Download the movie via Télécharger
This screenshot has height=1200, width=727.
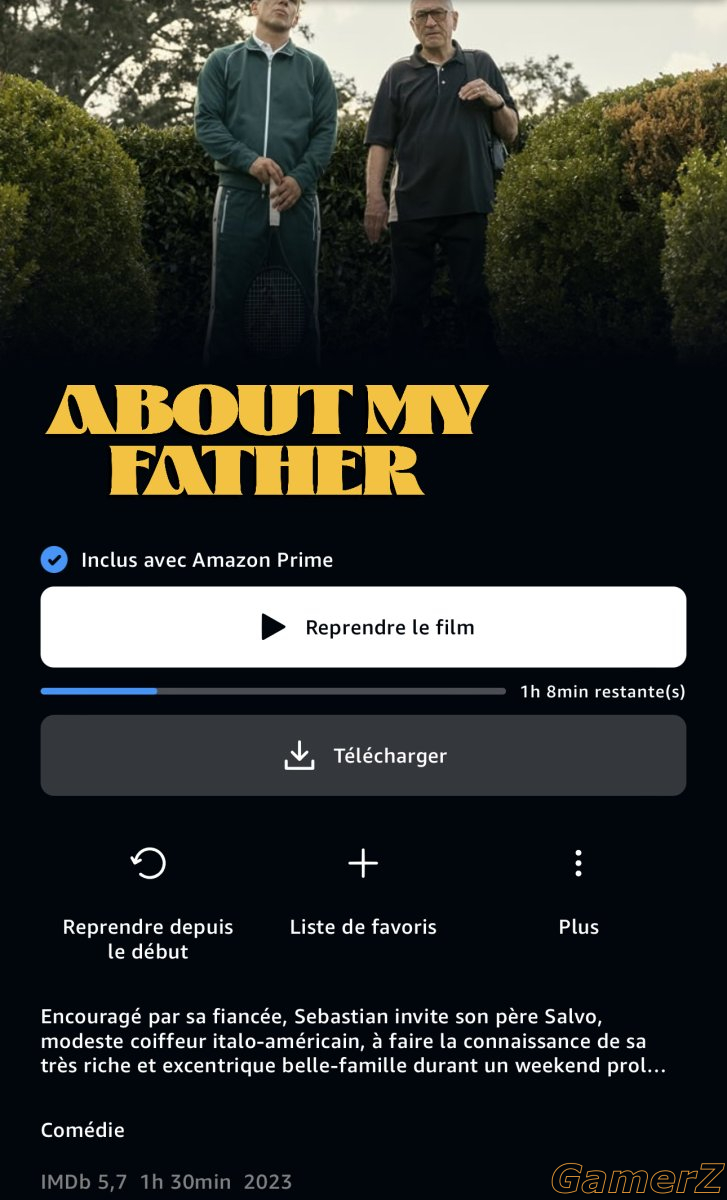pos(363,756)
